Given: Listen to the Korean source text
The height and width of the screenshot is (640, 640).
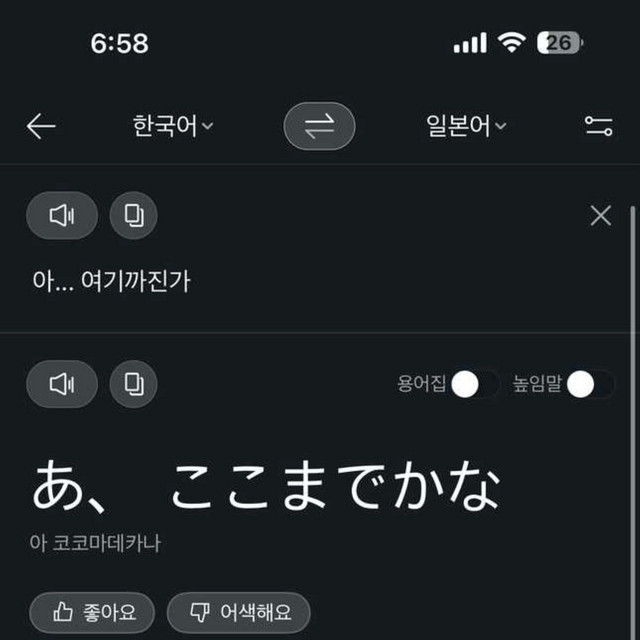Looking at the screenshot, I should coord(62,215).
